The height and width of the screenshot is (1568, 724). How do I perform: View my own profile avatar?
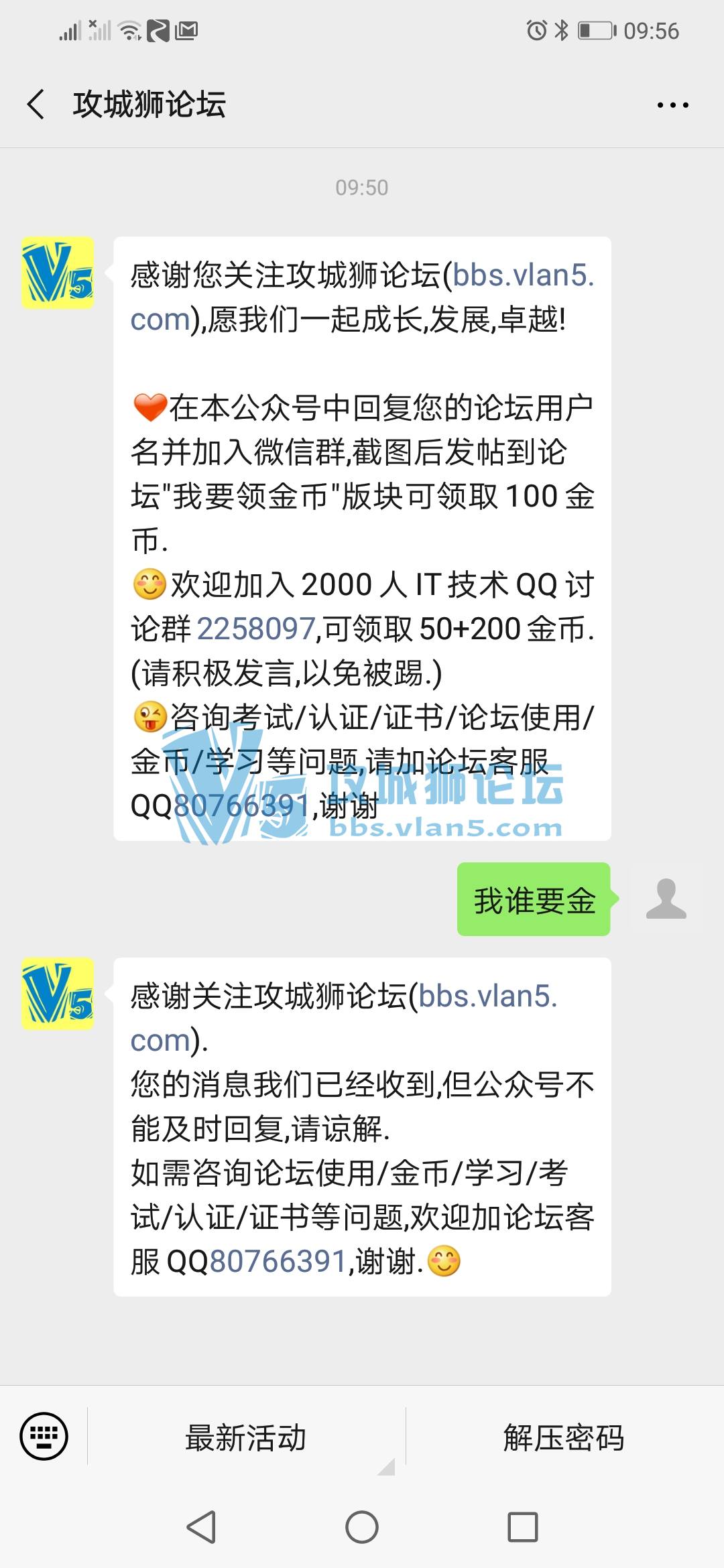[666, 899]
